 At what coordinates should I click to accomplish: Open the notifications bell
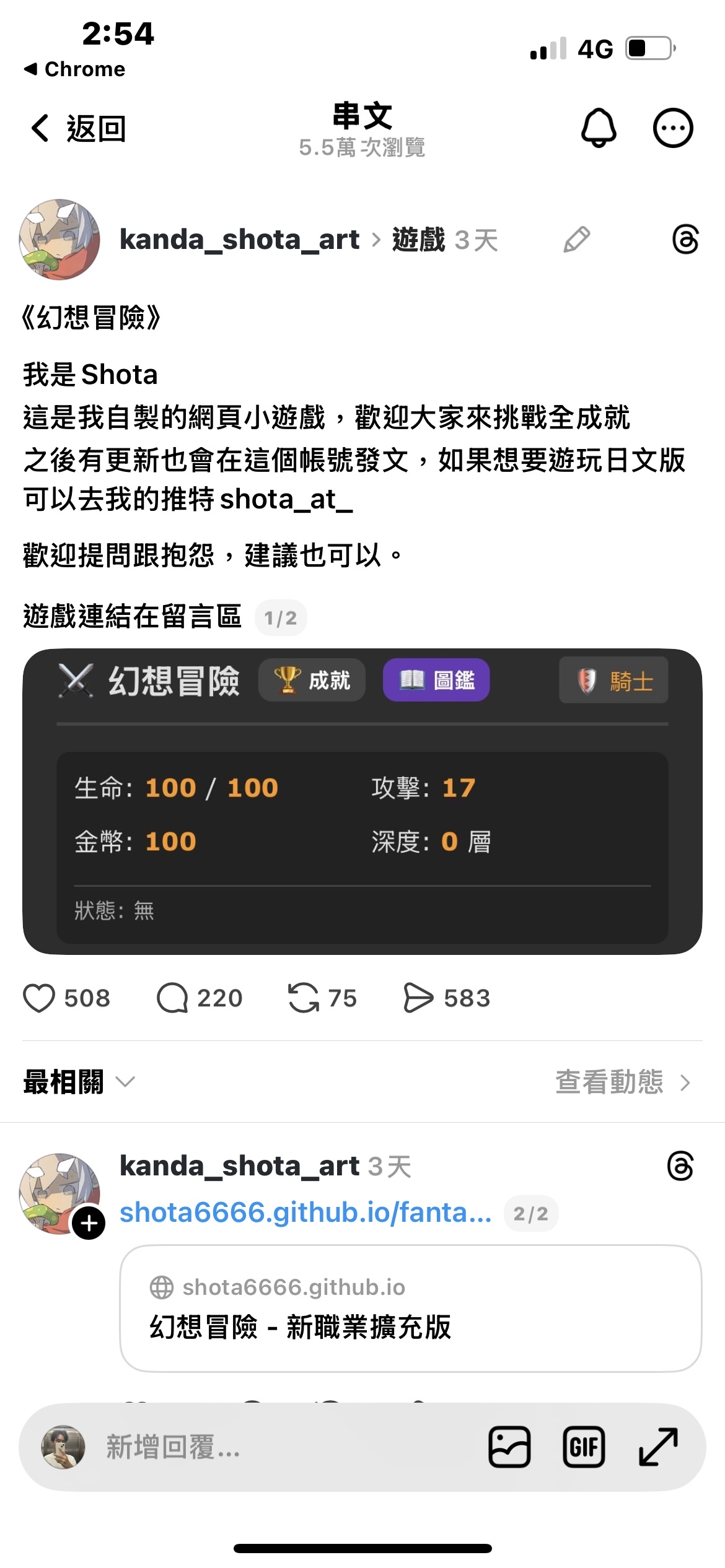(x=598, y=128)
